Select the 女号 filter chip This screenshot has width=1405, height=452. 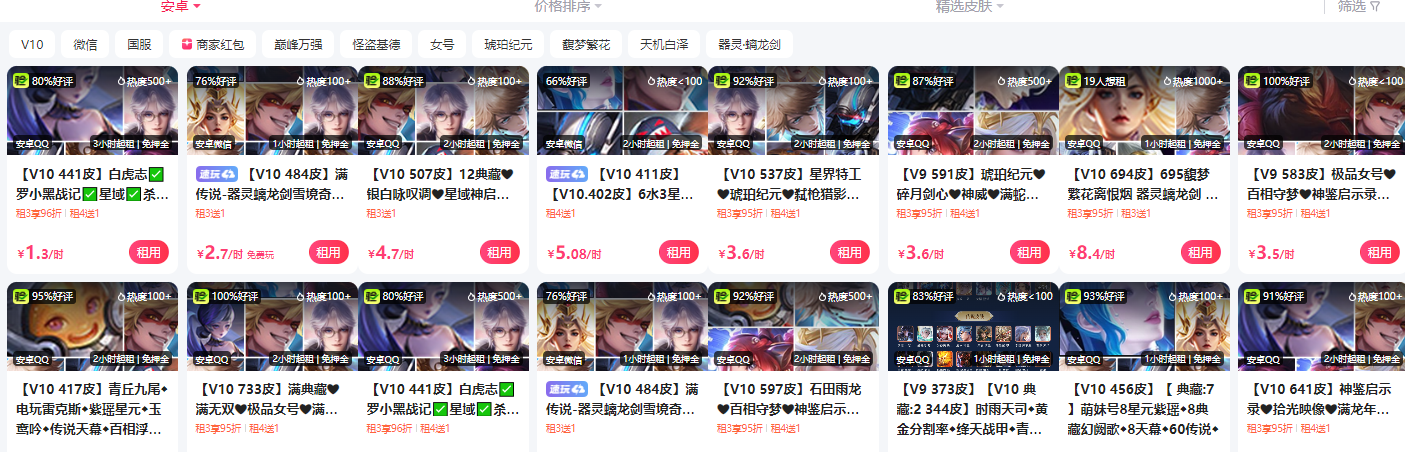(x=442, y=45)
